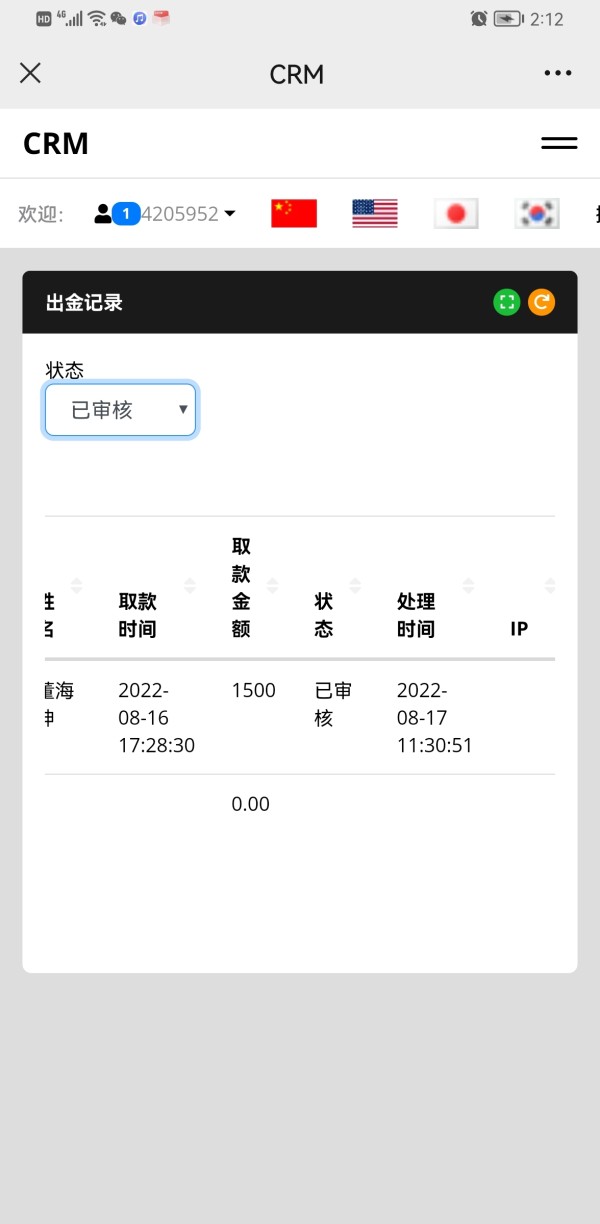
Task: Switch language using the South Korea flag
Action: (537, 213)
